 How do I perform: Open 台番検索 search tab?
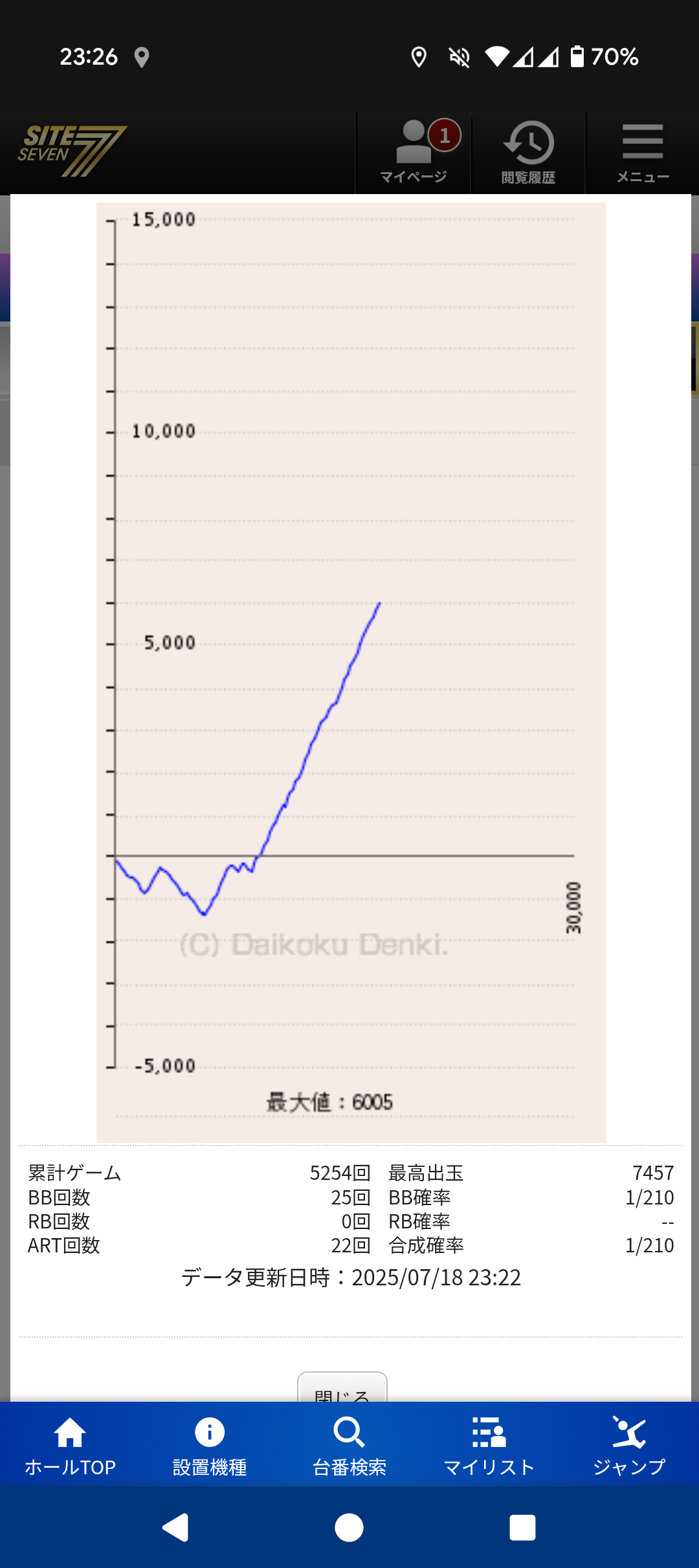pyautogui.click(x=349, y=1446)
